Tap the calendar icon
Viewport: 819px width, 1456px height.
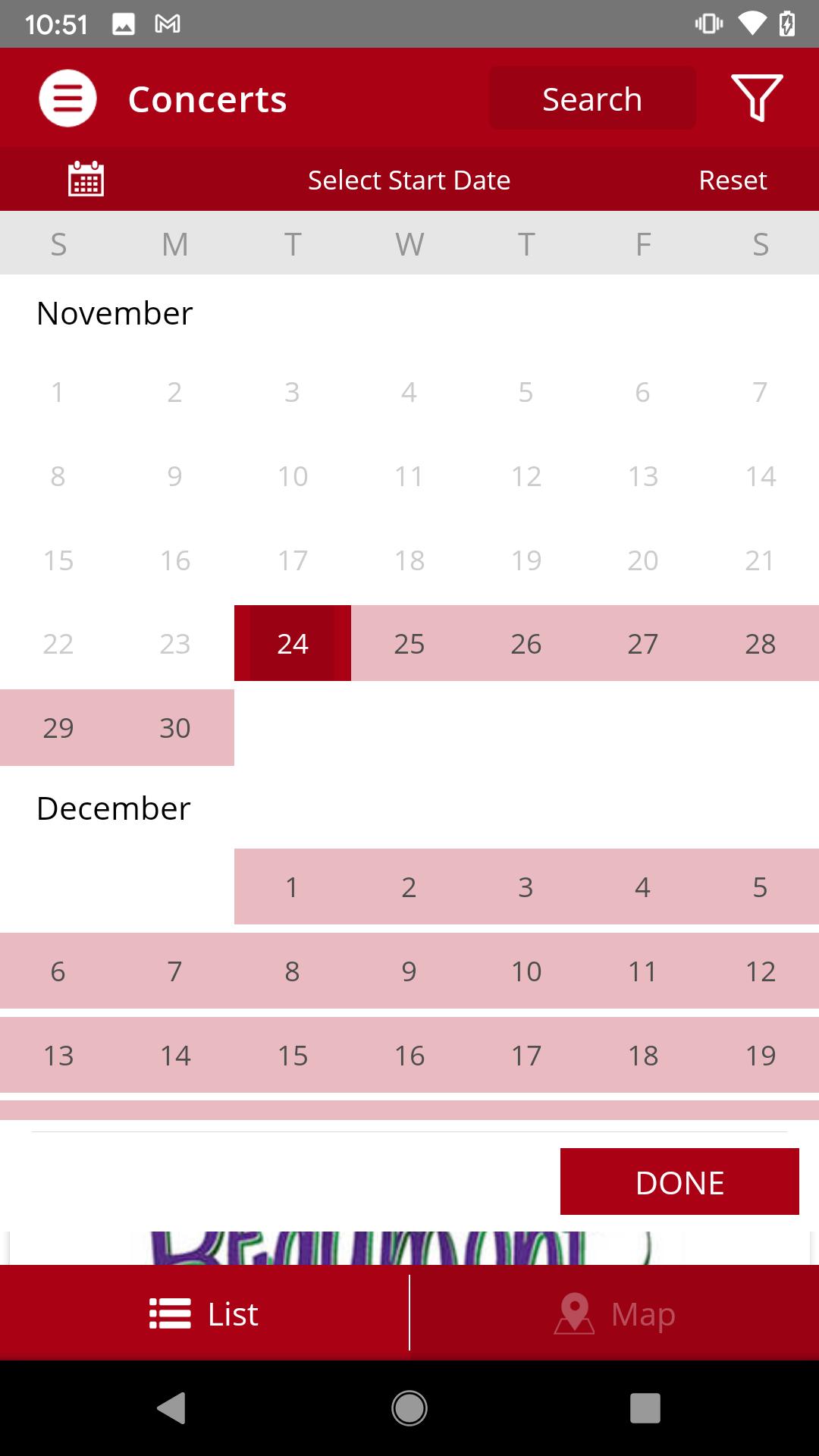coord(86,179)
